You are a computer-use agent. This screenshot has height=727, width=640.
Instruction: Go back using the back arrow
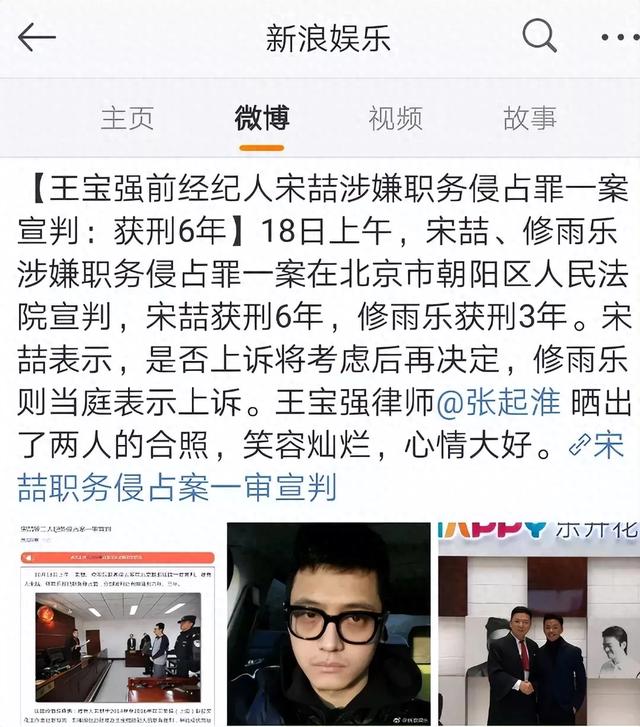coord(37,38)
